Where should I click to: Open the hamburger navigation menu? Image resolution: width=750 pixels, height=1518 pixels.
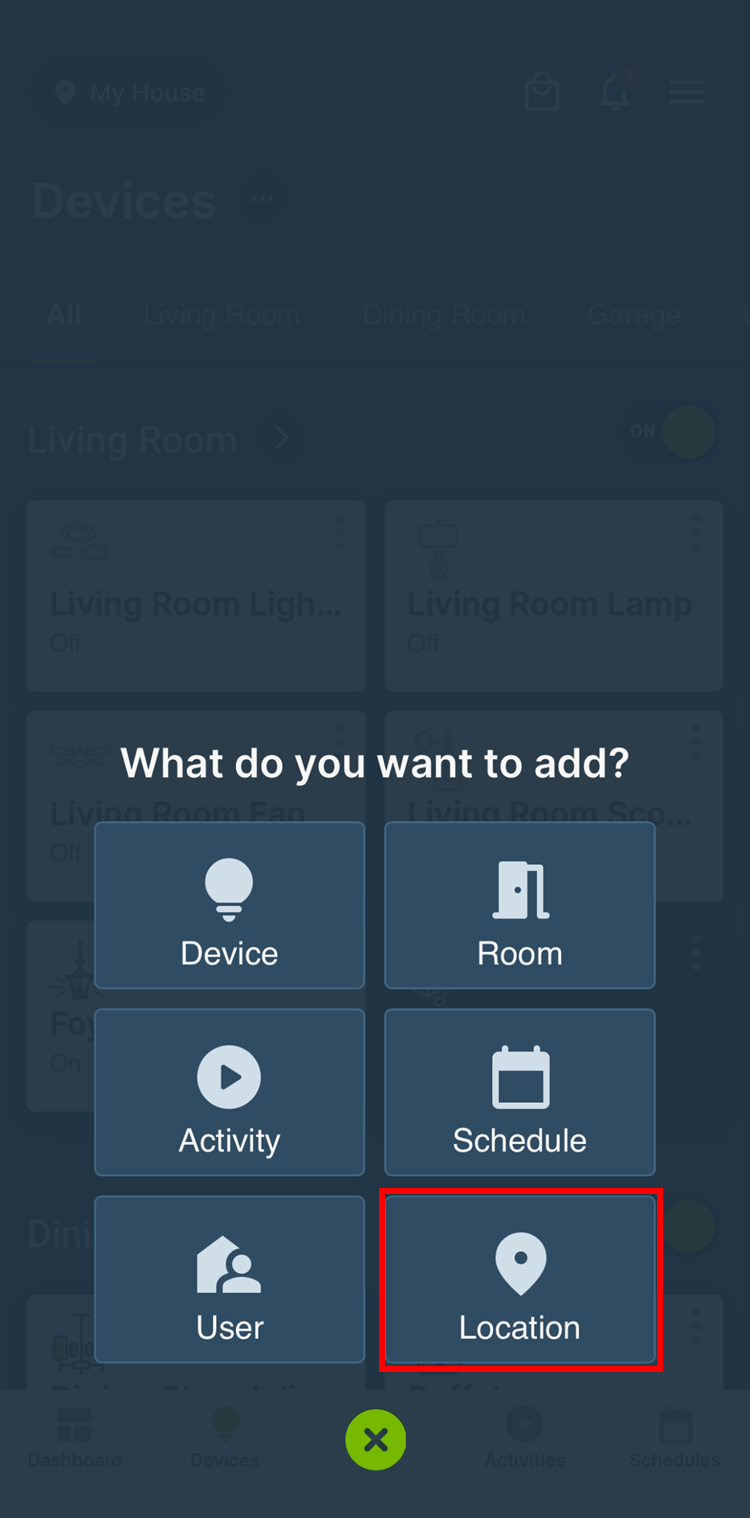click(687, 92)
